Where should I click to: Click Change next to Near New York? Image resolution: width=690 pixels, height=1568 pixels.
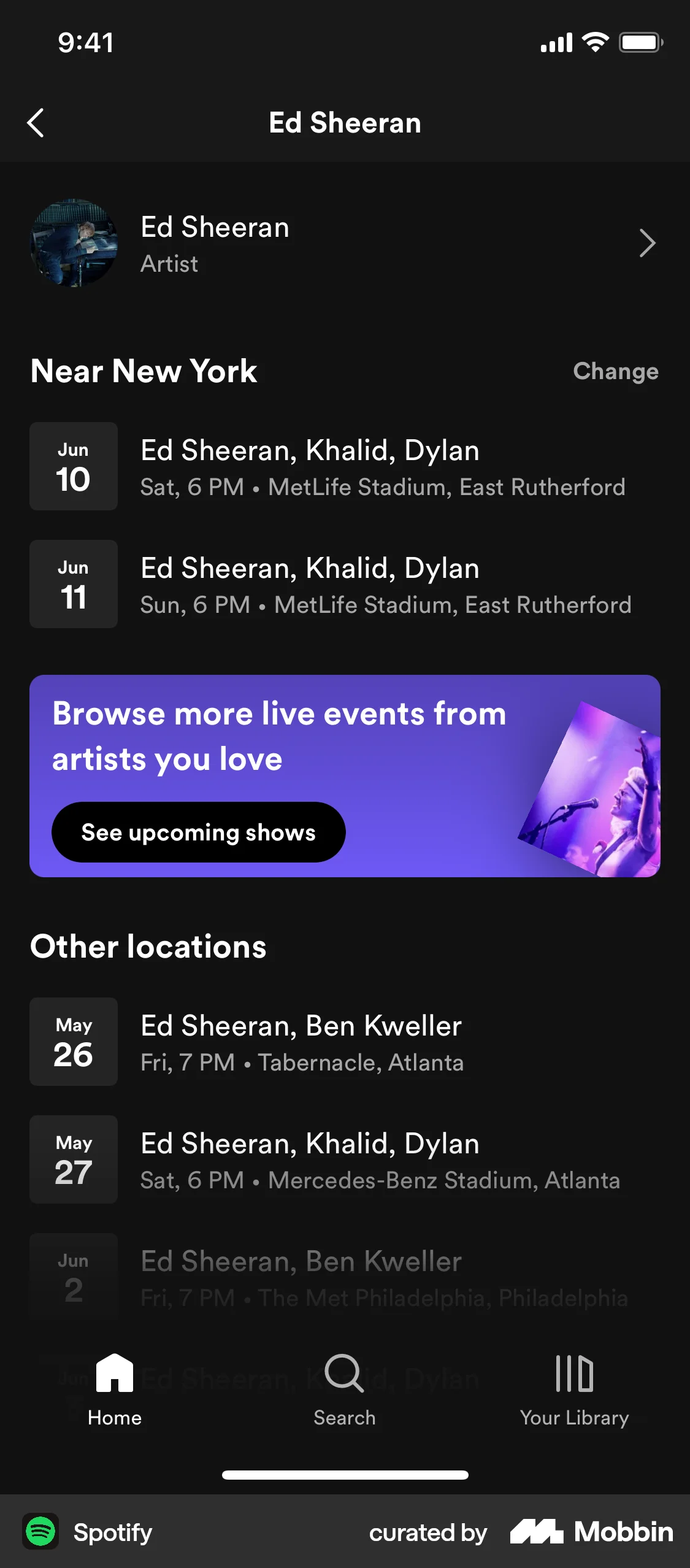coord(615,371)
